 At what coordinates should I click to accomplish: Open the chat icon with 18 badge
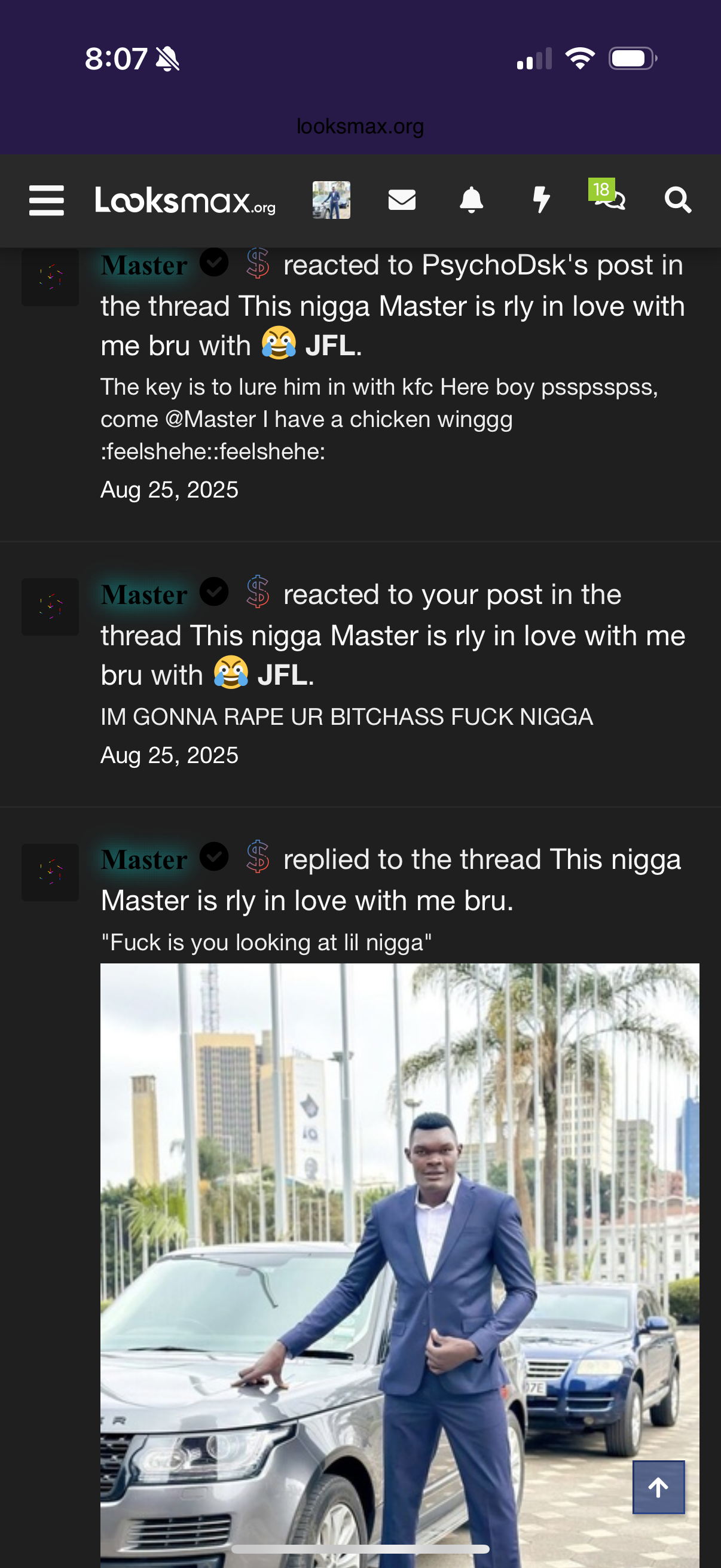click(x=610, y=198)
